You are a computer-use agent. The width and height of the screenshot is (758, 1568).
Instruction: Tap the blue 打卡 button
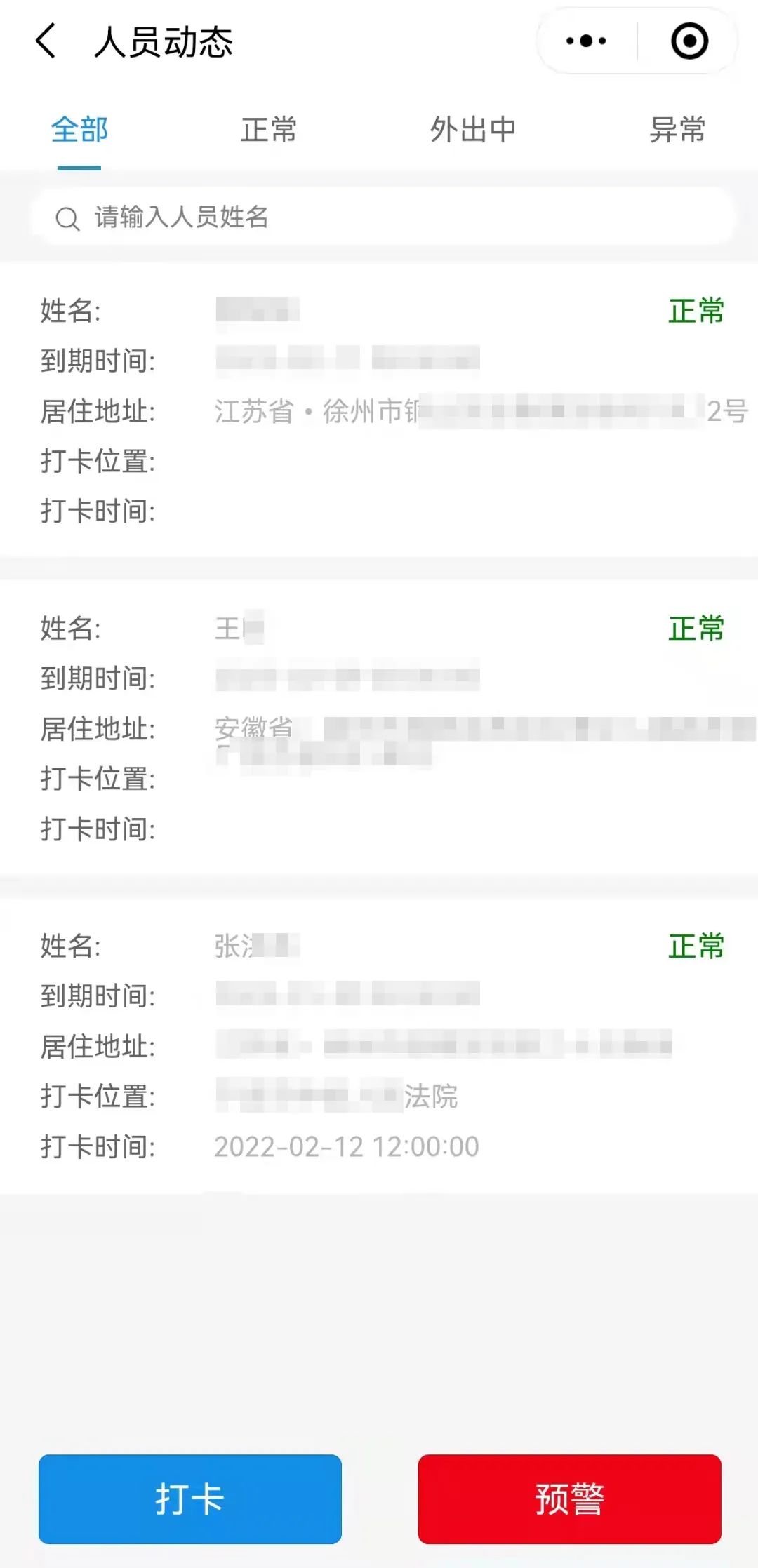(190, 1499)
